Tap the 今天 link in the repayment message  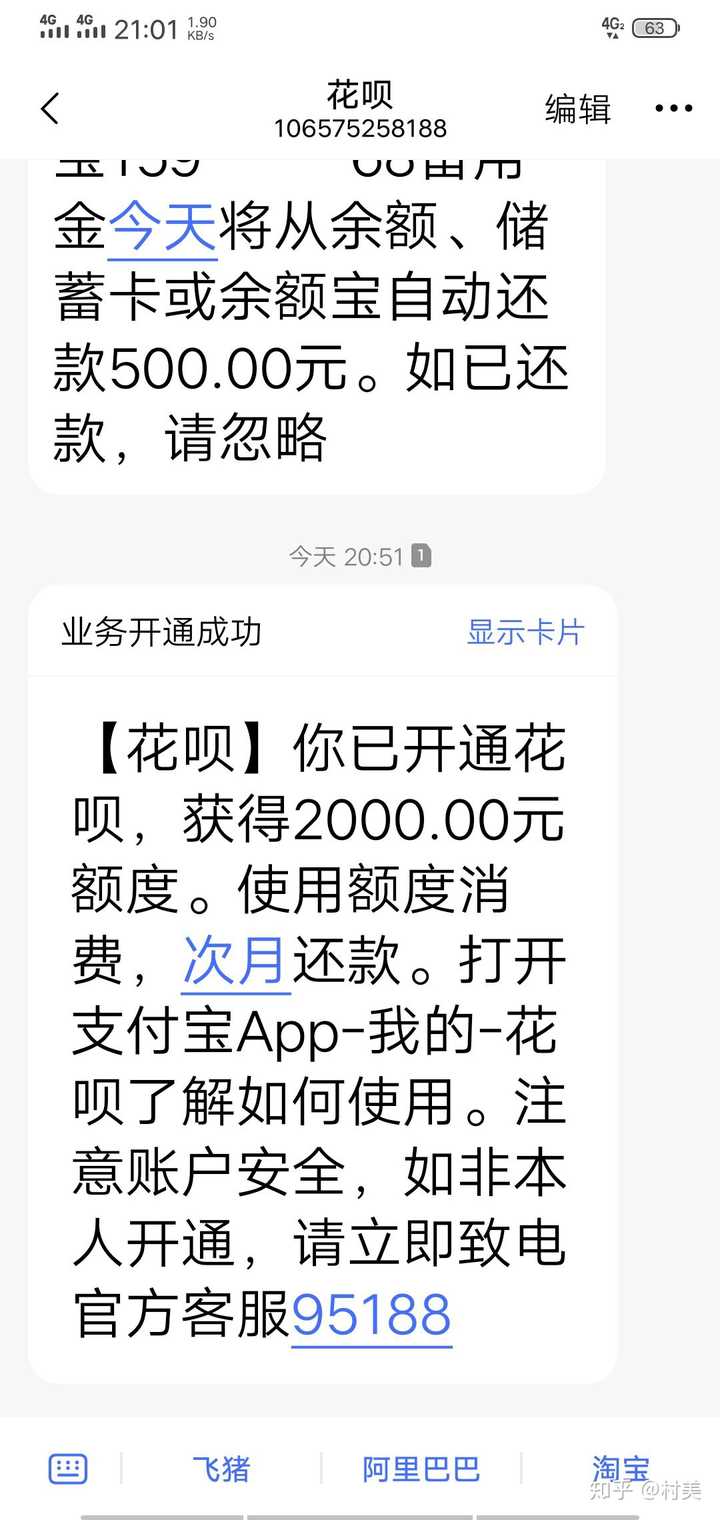163,227
